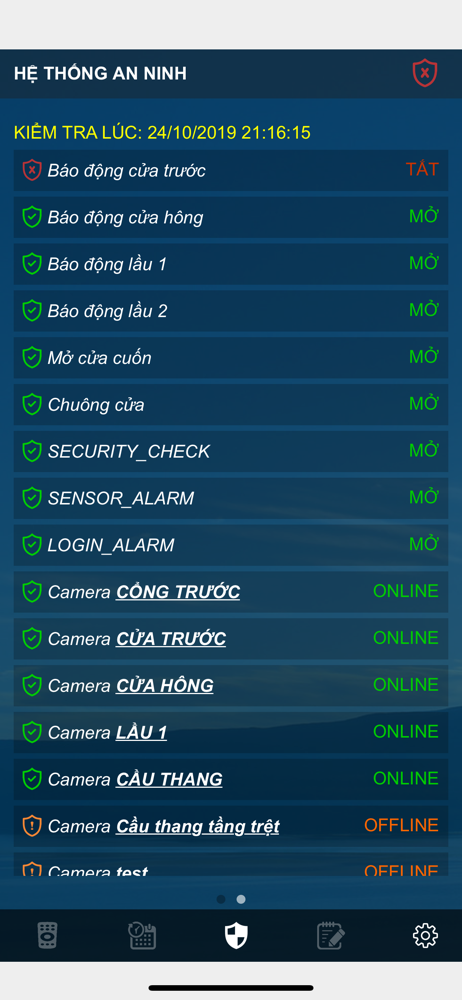Open the notes log tab
462x1000 pixels.
click(x=331, y=936)
